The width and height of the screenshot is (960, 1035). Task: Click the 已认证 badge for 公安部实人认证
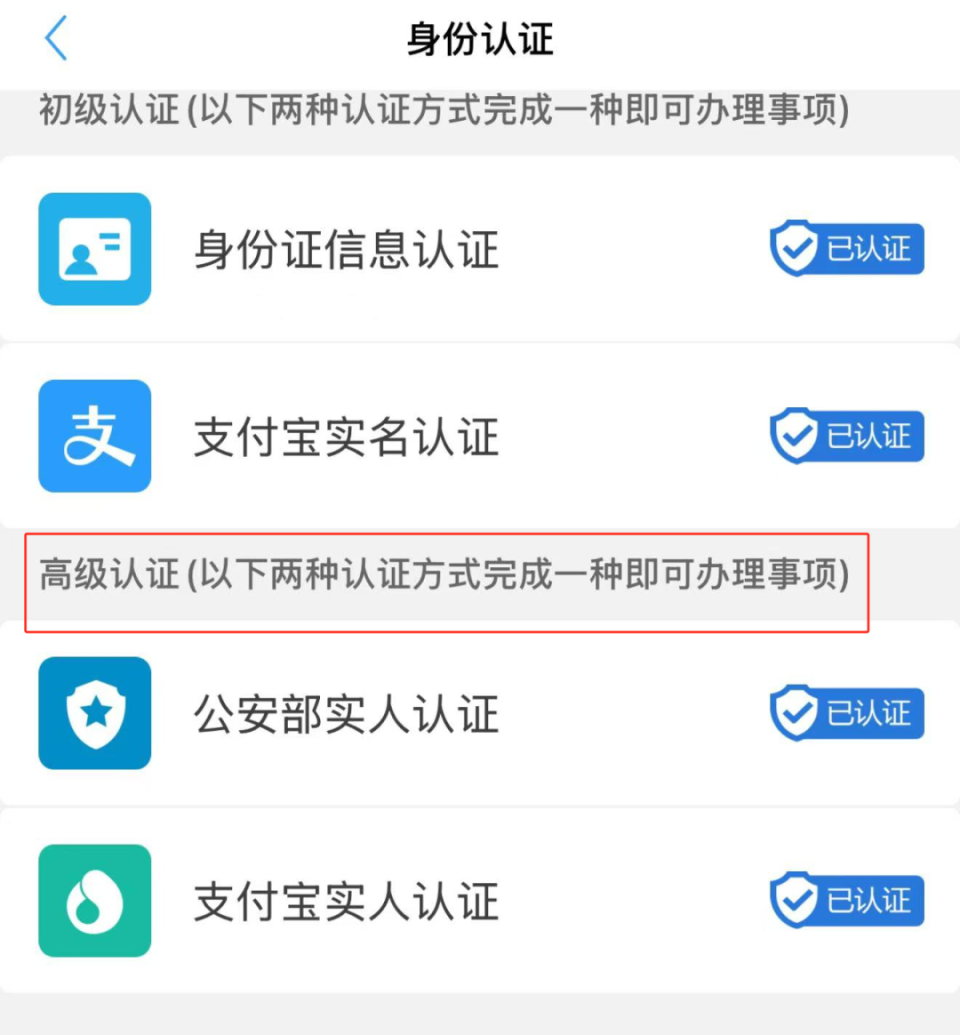click(846, 713)
